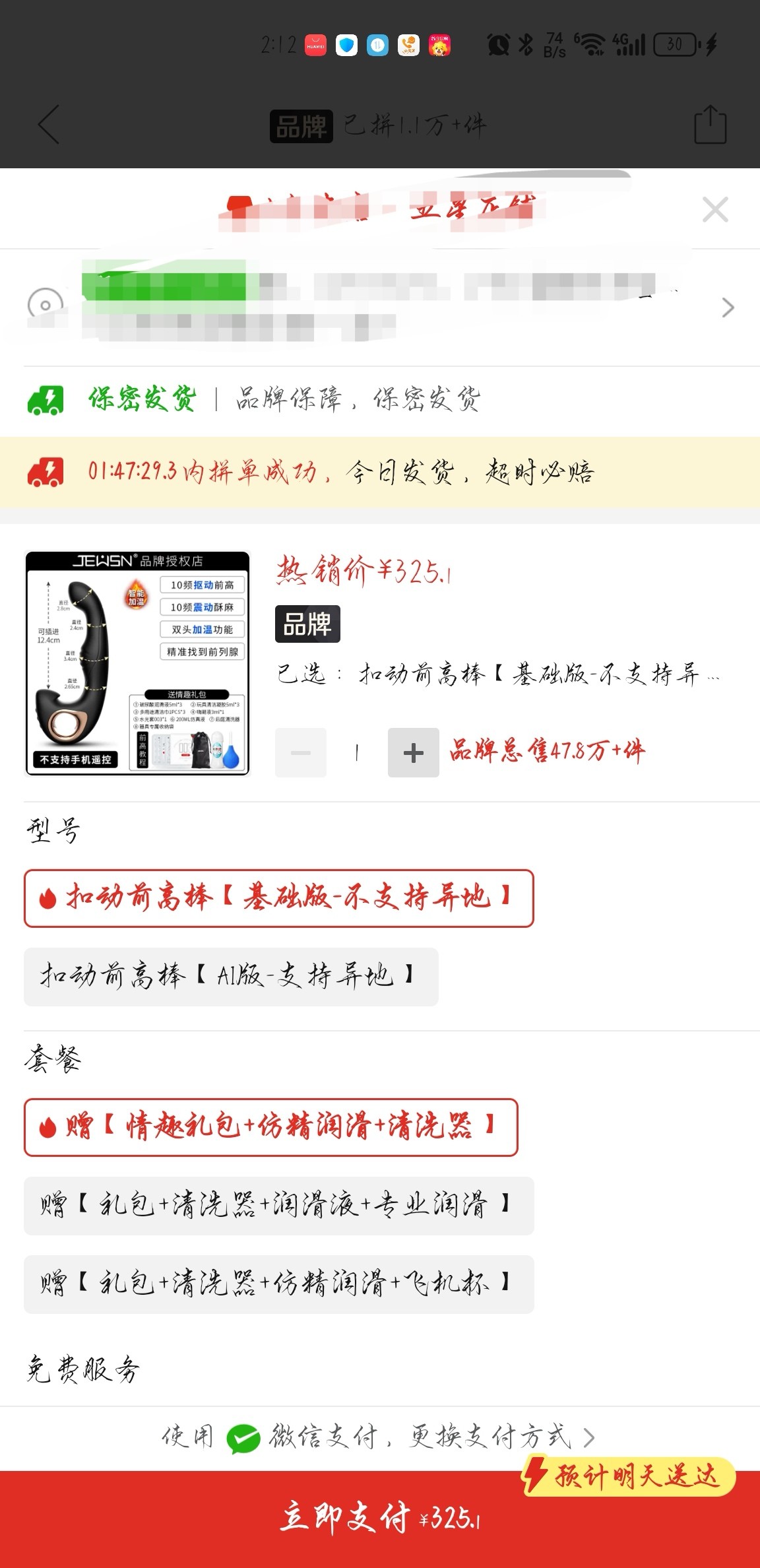Close the order popup with the X
This screenshot has width=760, height=1568.
coord(715,210)
